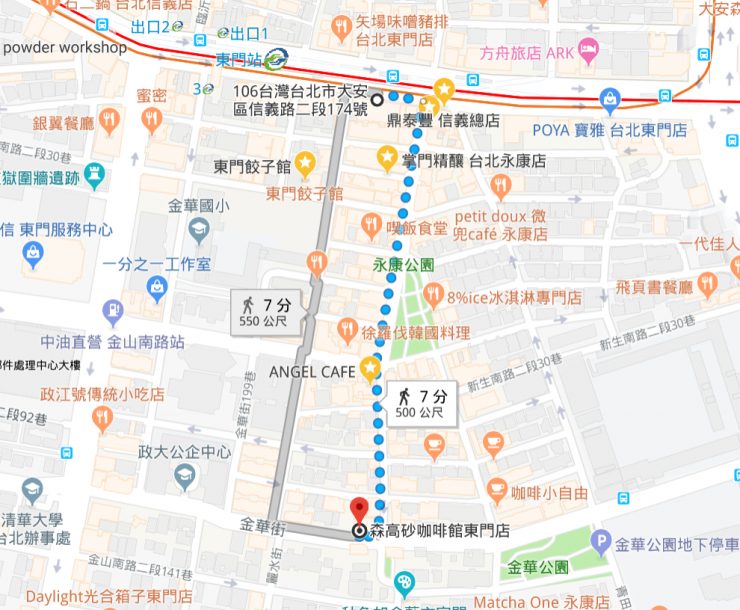Viewport: 740px width, 610px height.
Task: Open 政大公企中心 marker
Action: [x=183, y=479]
